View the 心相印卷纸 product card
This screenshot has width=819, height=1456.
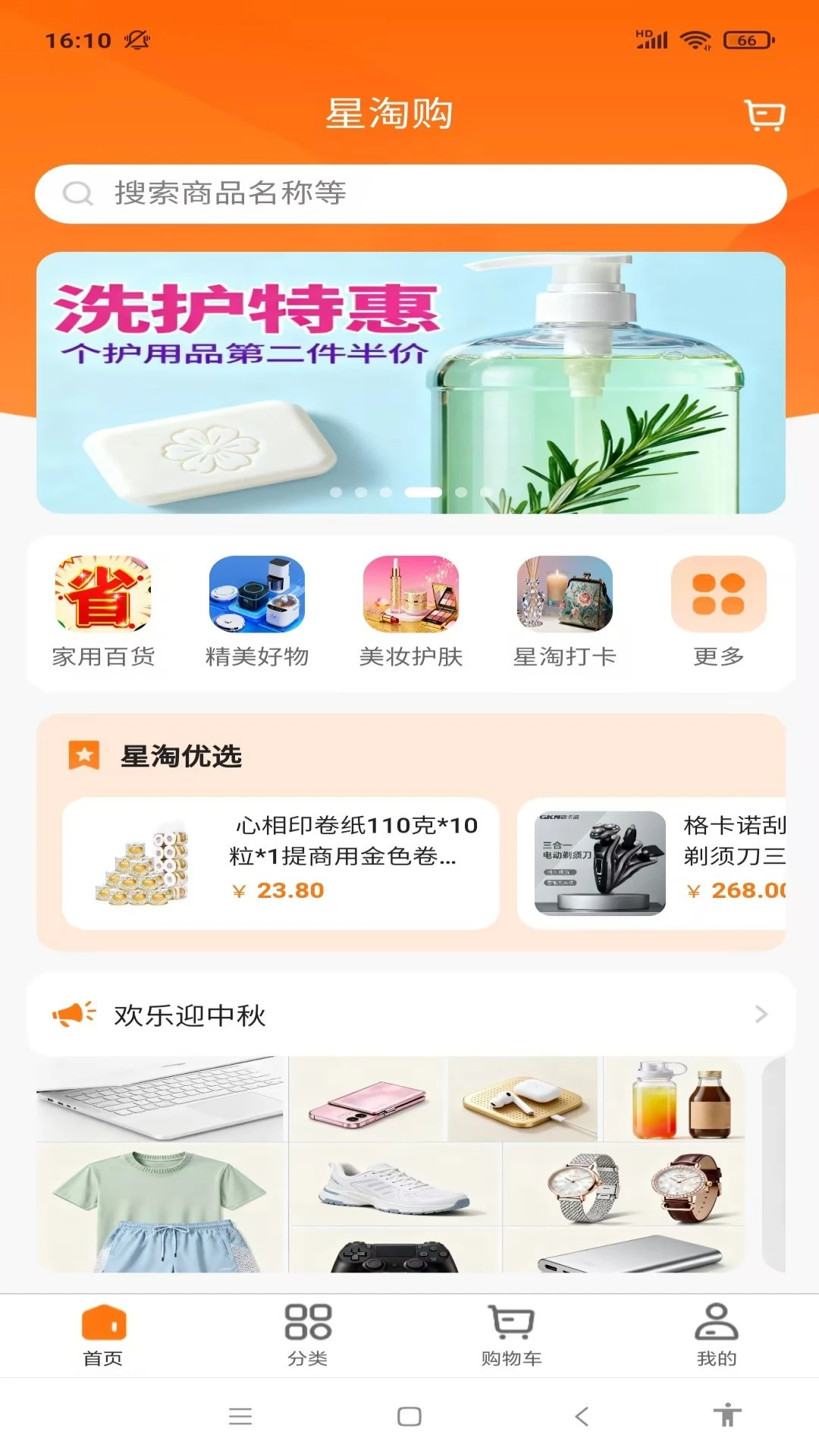point(281,863)
